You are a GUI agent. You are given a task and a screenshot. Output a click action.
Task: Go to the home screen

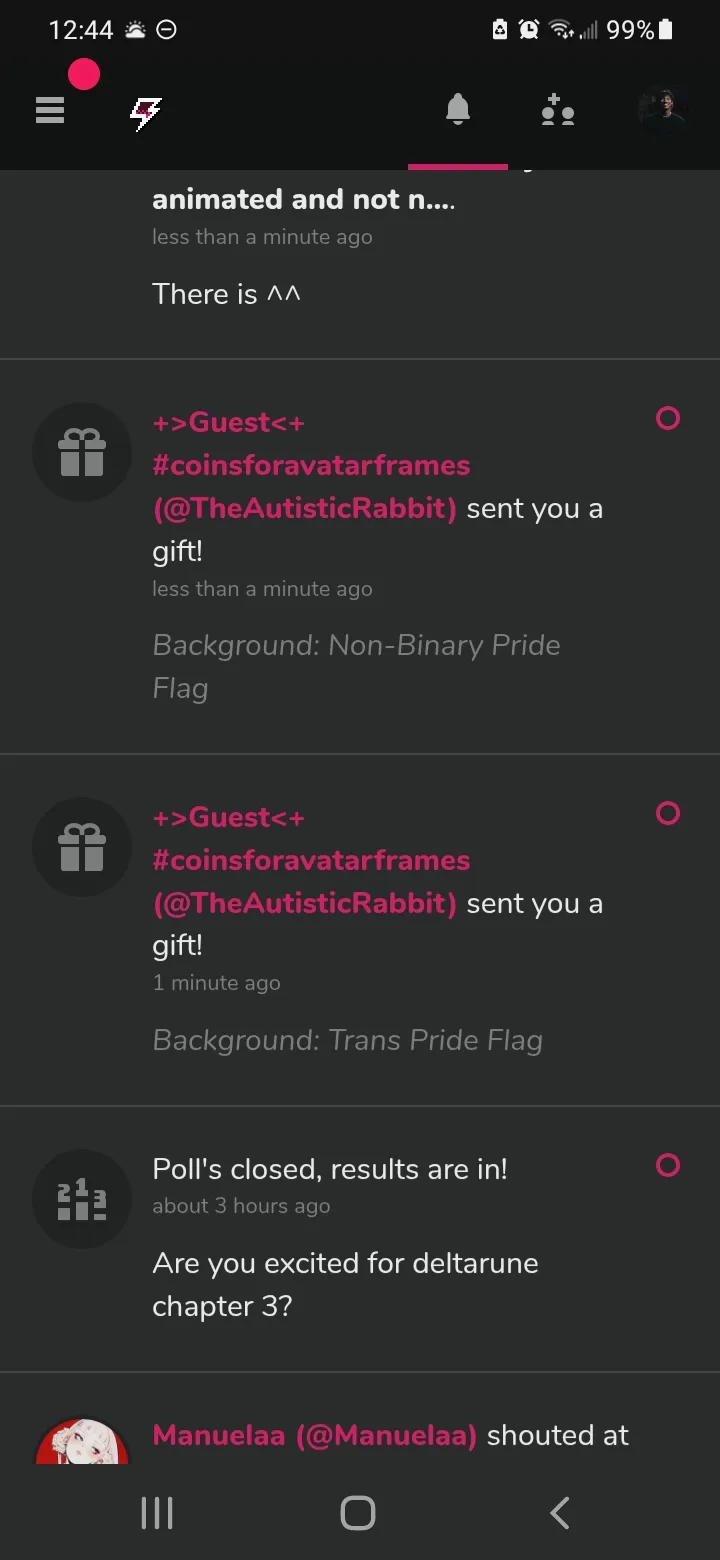pyautogui.click(x=358, y=1513)
